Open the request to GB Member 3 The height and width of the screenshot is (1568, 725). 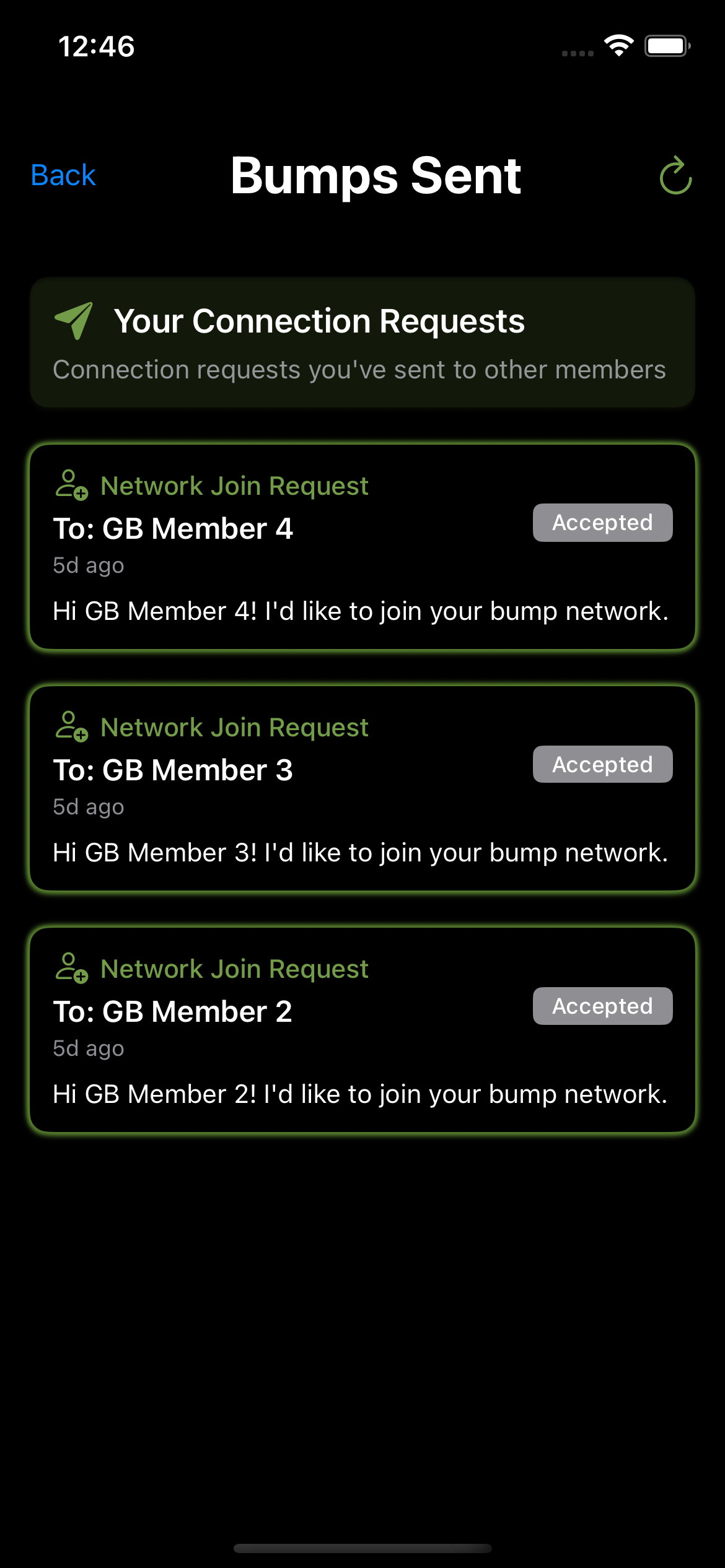pyautogui.click(x=362, y=788)
